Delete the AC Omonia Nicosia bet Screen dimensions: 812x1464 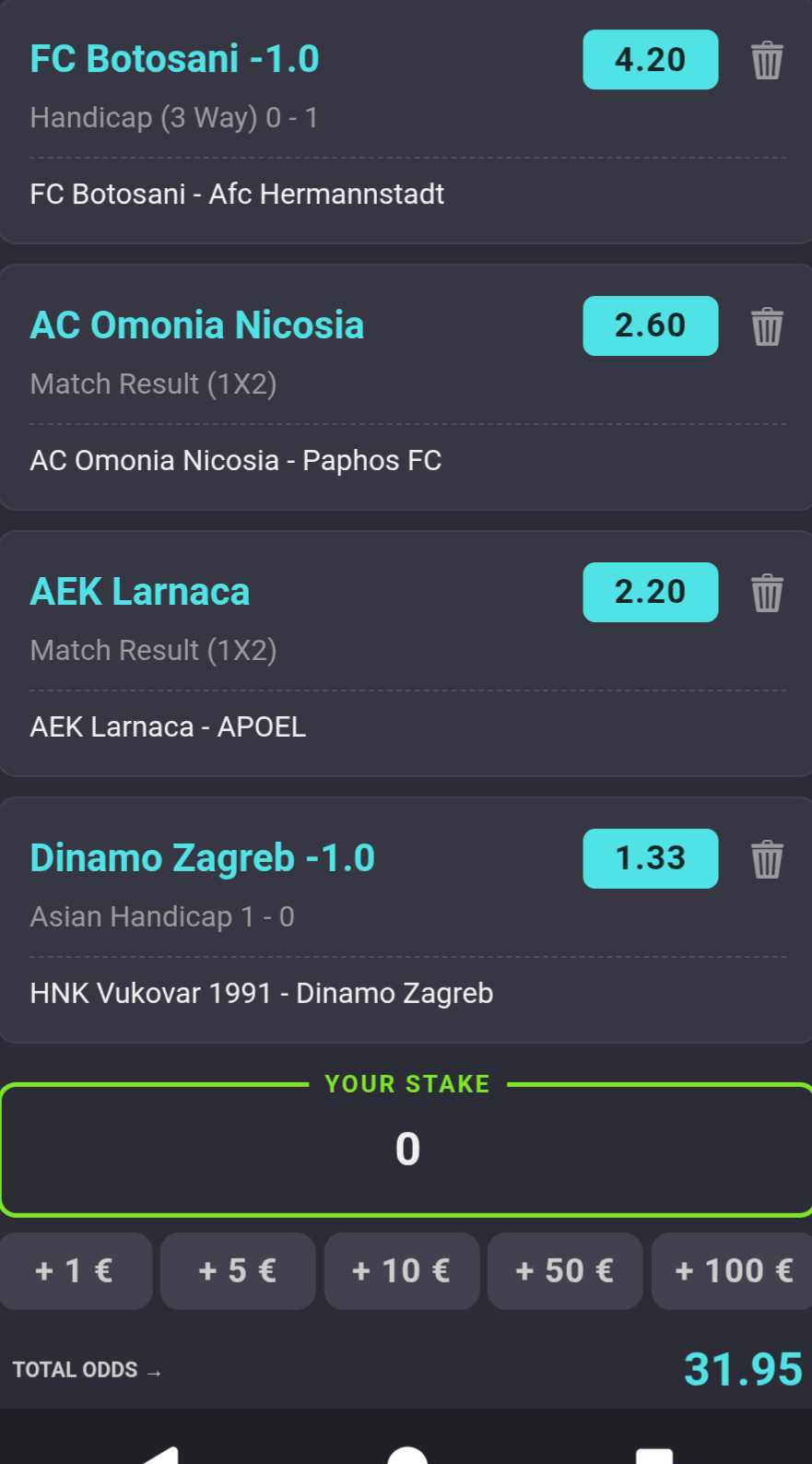click(x=767, y=326)
